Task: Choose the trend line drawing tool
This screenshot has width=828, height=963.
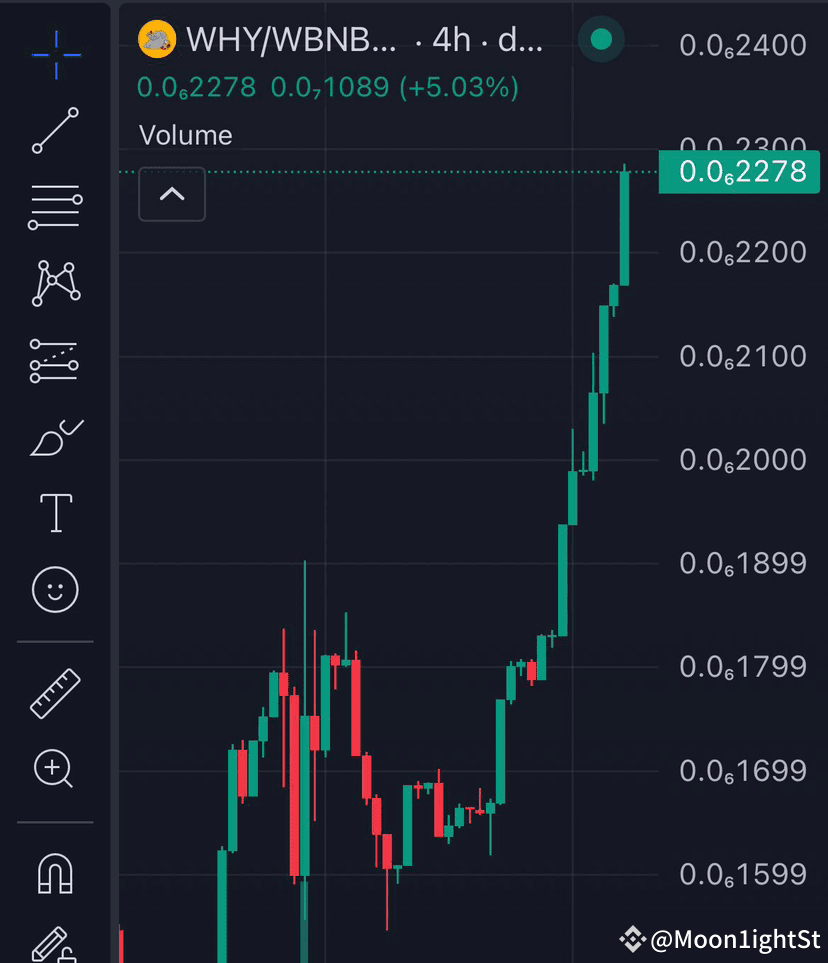Action: pyautogui.click(x=56, y=130)
